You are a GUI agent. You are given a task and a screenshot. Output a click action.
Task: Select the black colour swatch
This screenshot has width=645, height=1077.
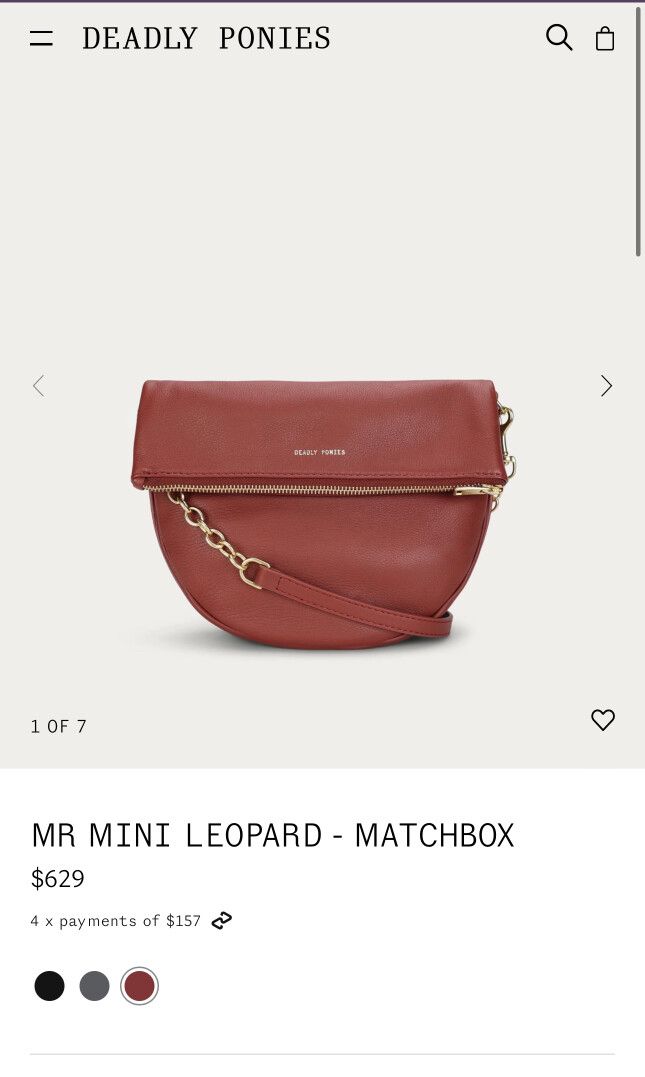pyautogui.click(x=49, y=986)
